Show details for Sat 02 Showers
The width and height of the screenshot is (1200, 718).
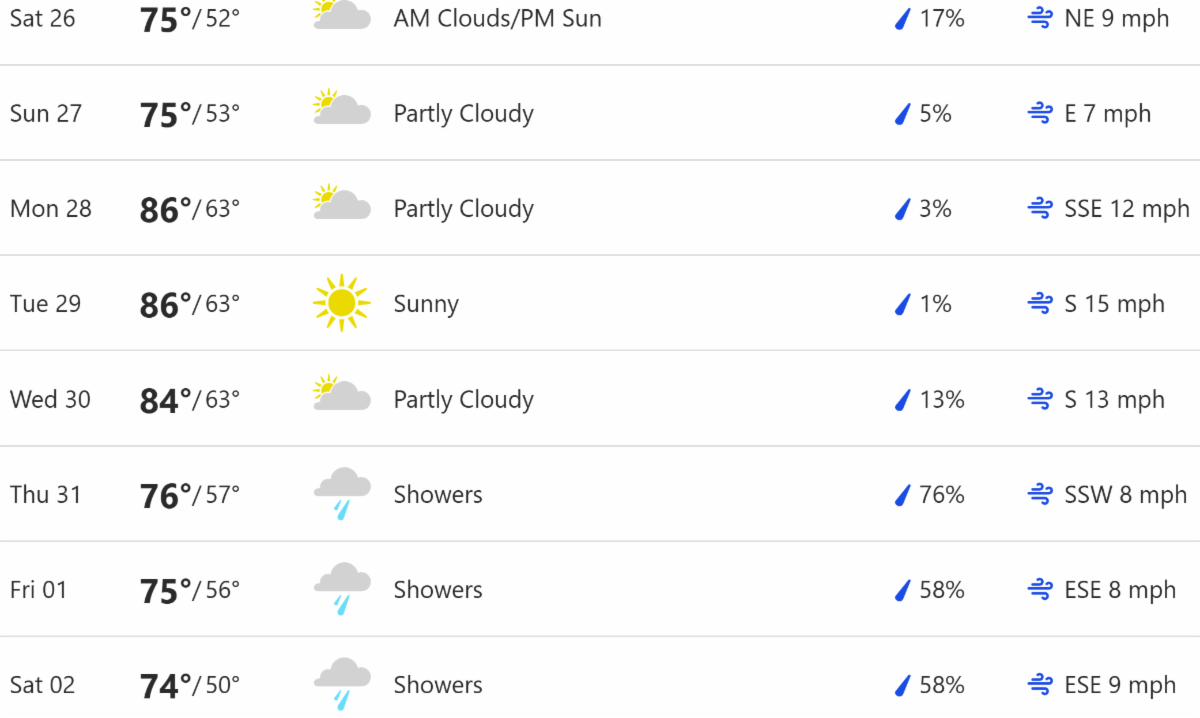[x=600, y=684]
